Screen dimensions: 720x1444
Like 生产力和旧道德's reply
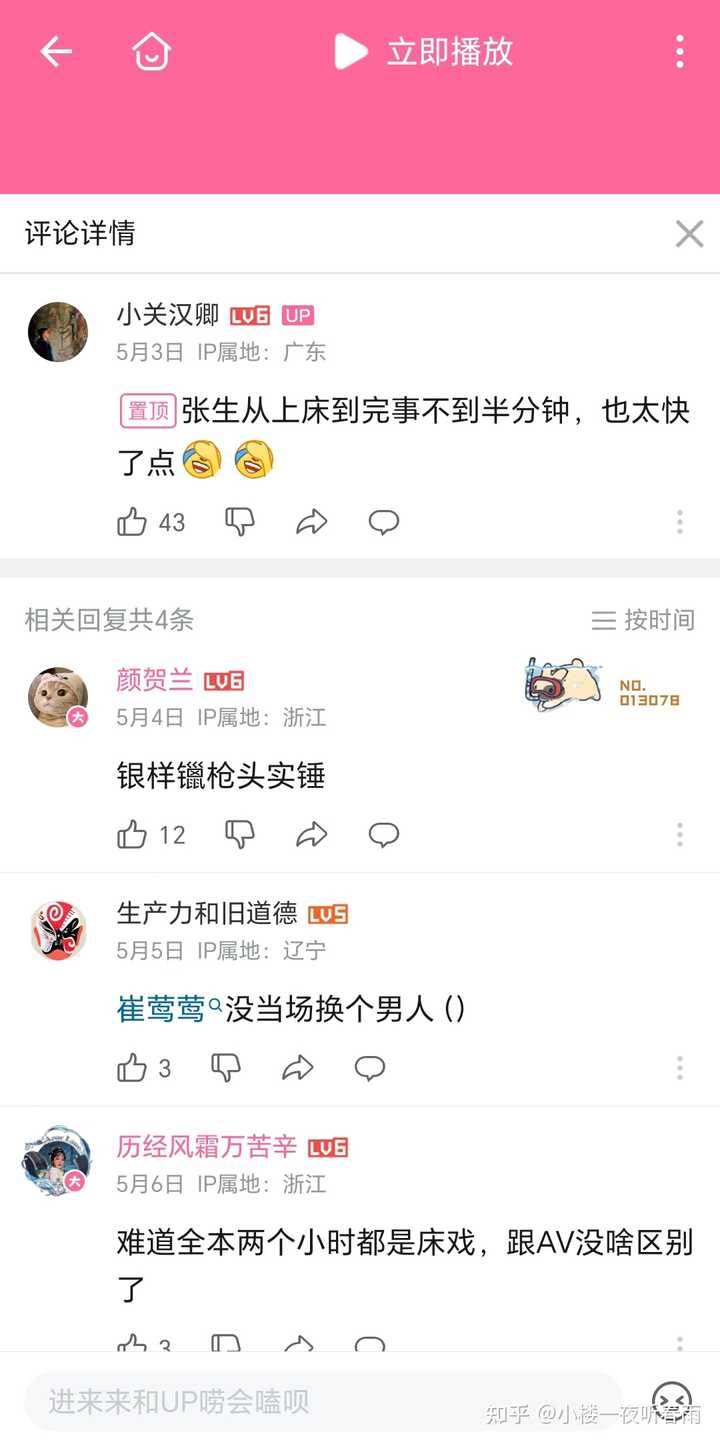[x=132, y=1068]
